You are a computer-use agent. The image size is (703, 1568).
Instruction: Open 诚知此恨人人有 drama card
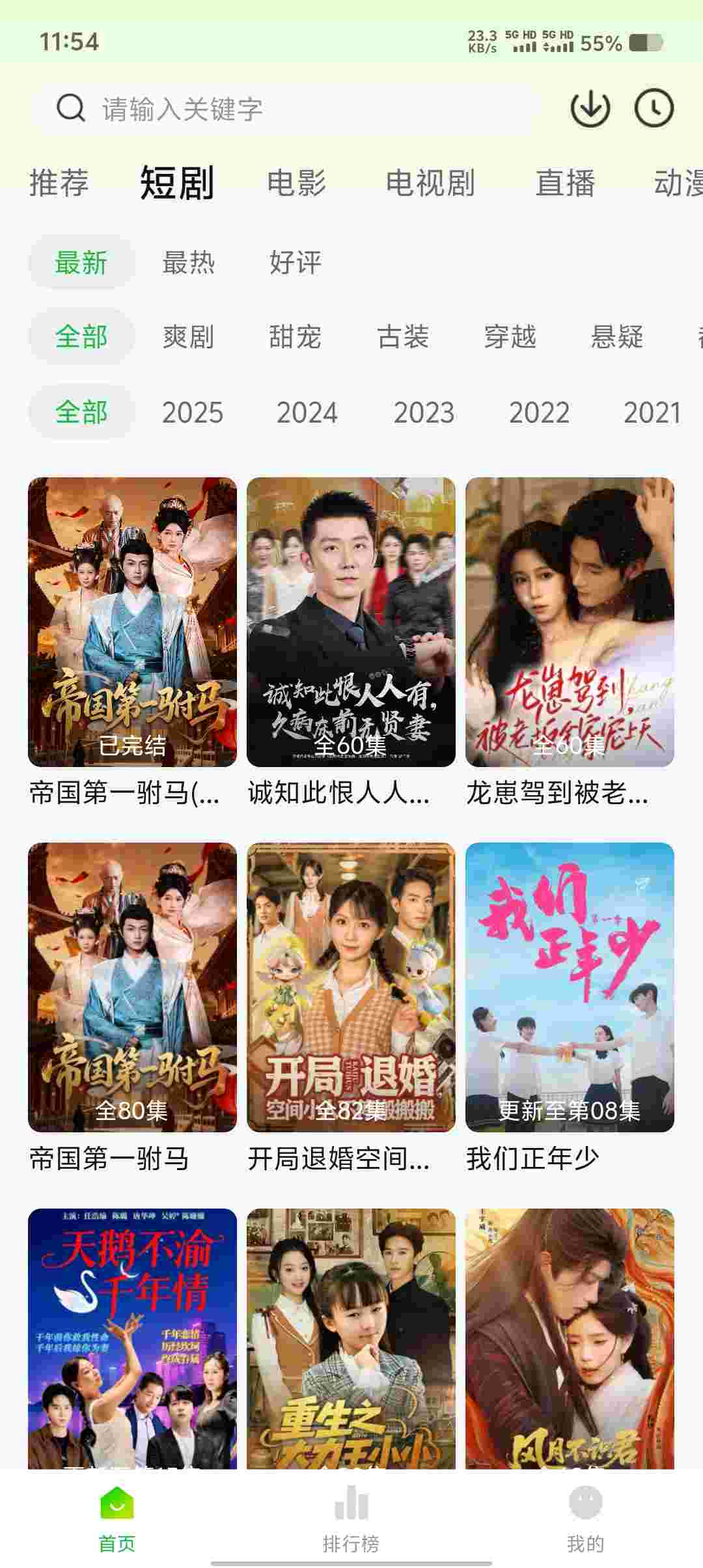pyautogui.click(x=351, y=622)
